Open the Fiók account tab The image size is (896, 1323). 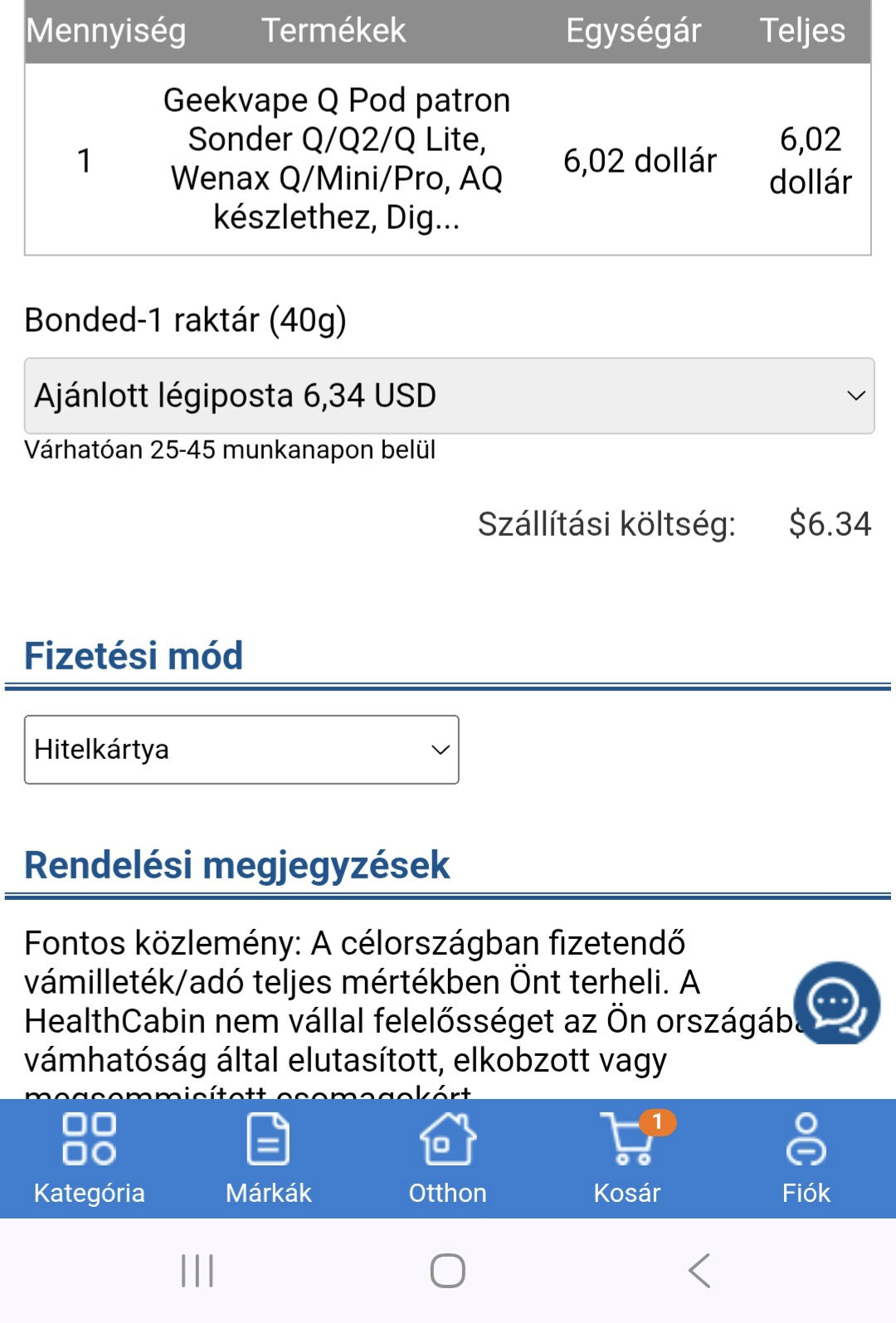tap(806, 1158)
